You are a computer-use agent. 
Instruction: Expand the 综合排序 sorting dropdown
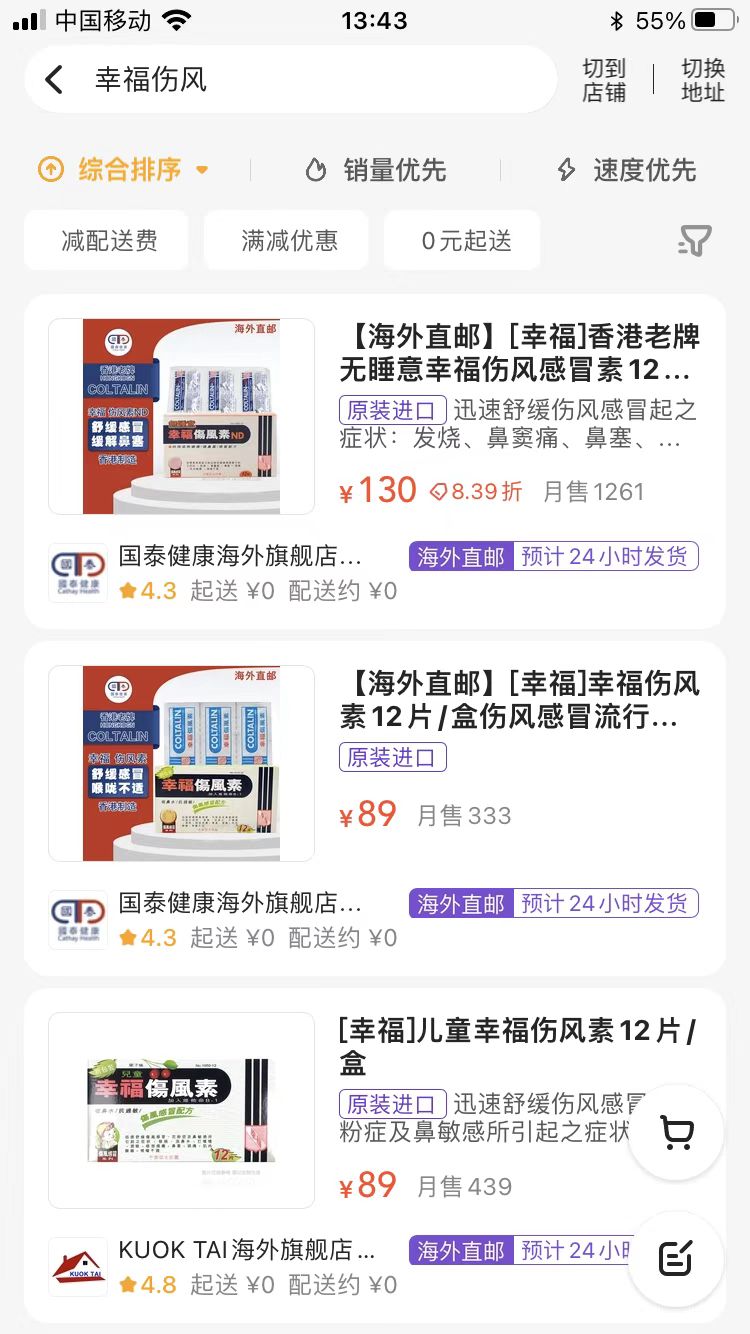125,170
